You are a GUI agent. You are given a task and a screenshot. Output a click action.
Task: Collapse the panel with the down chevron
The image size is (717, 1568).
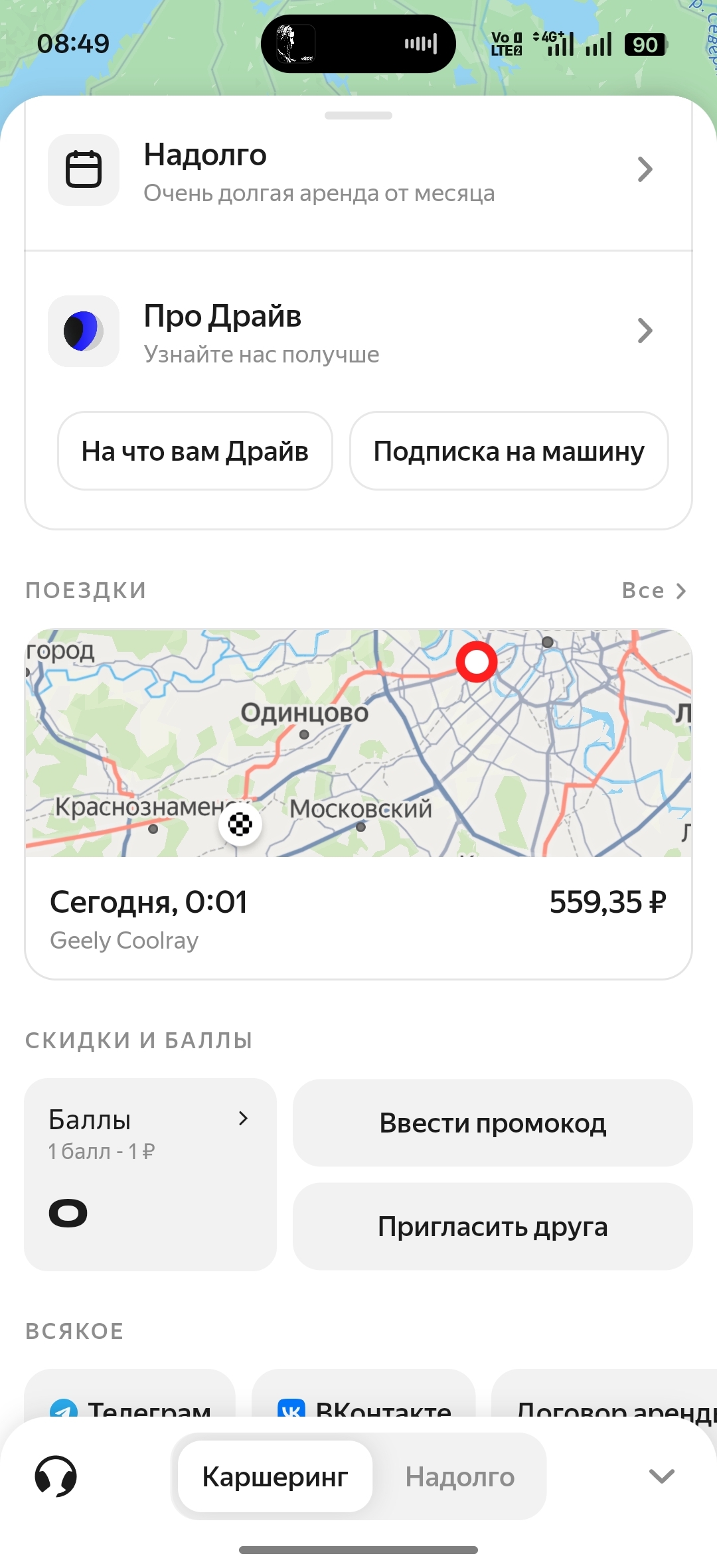click(x=661, y=1476)
